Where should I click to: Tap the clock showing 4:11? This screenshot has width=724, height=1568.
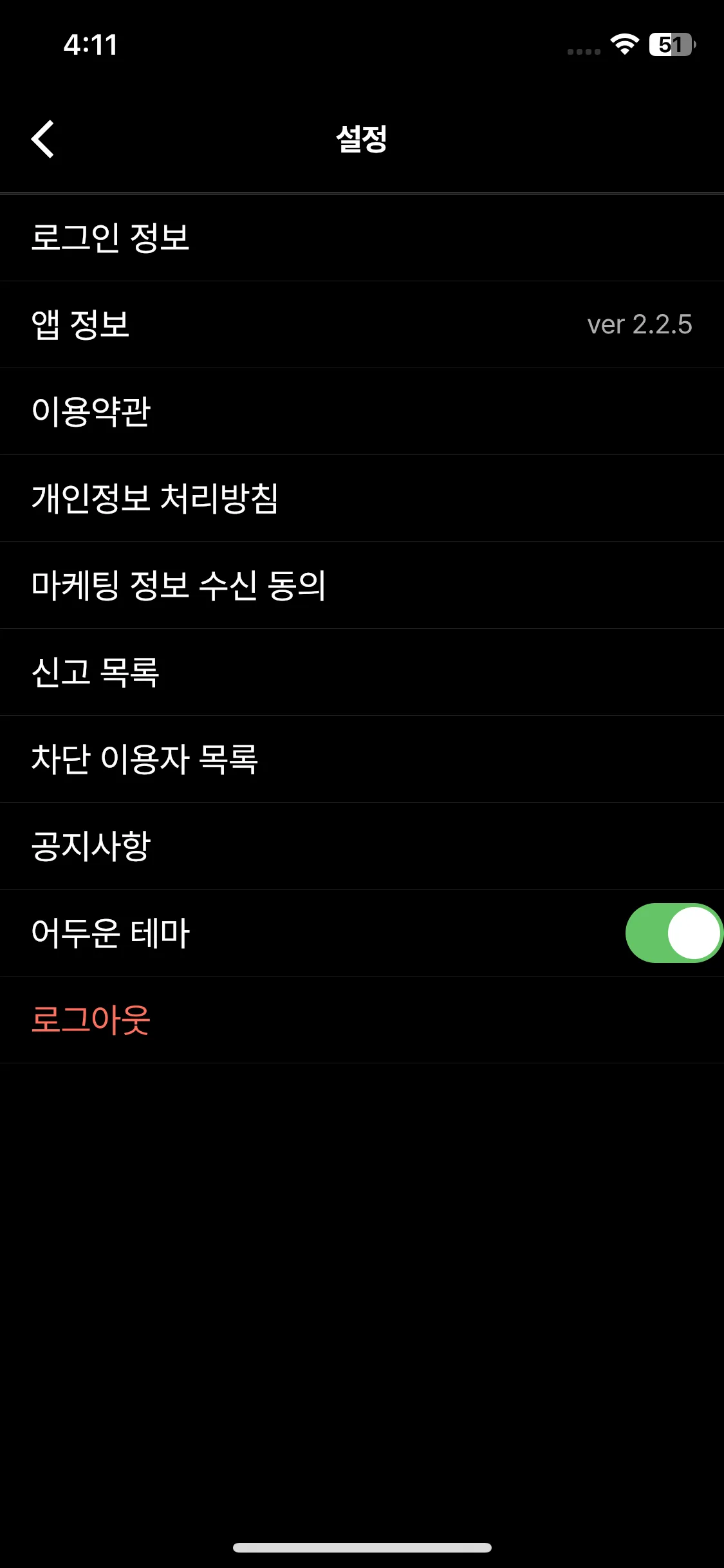[x=91, y=45]
